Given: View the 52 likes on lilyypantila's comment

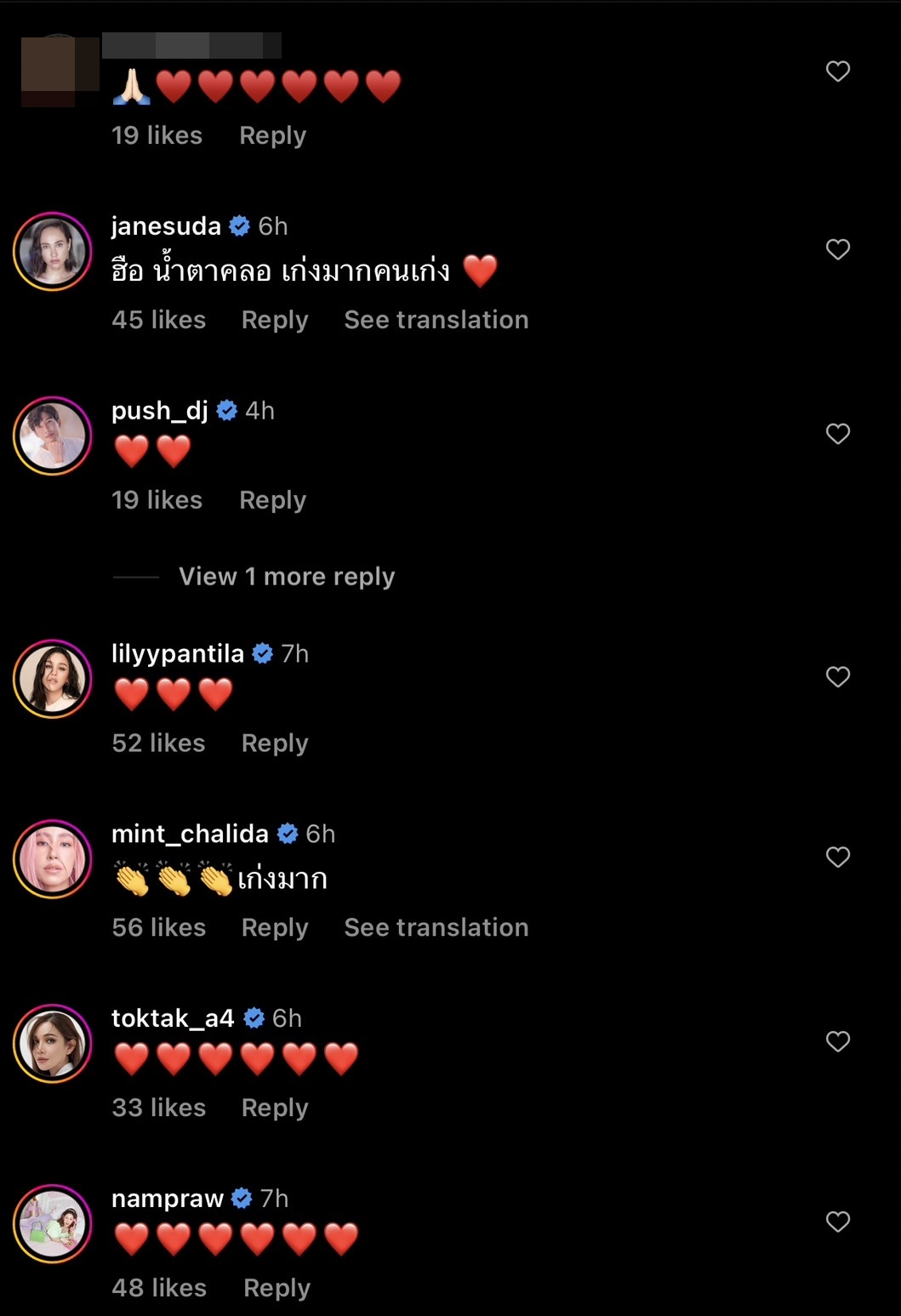Looking at the screenshot, I should (160, 743).
